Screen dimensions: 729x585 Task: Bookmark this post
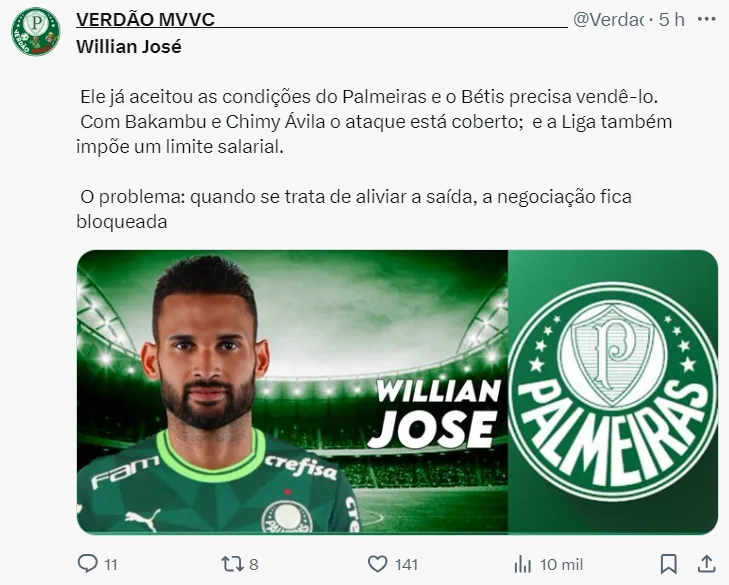click(669, 564)
